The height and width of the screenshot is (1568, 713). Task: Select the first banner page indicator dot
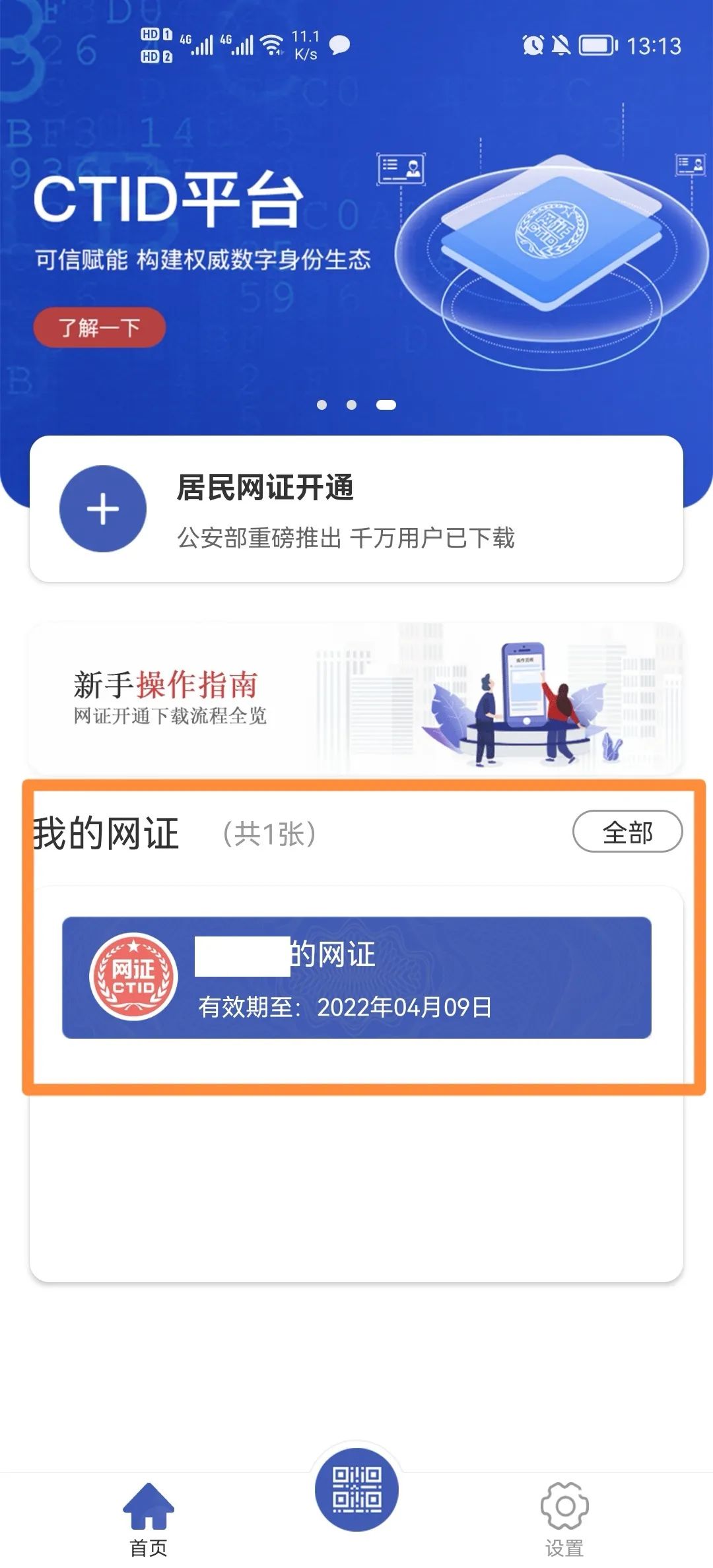322,405
